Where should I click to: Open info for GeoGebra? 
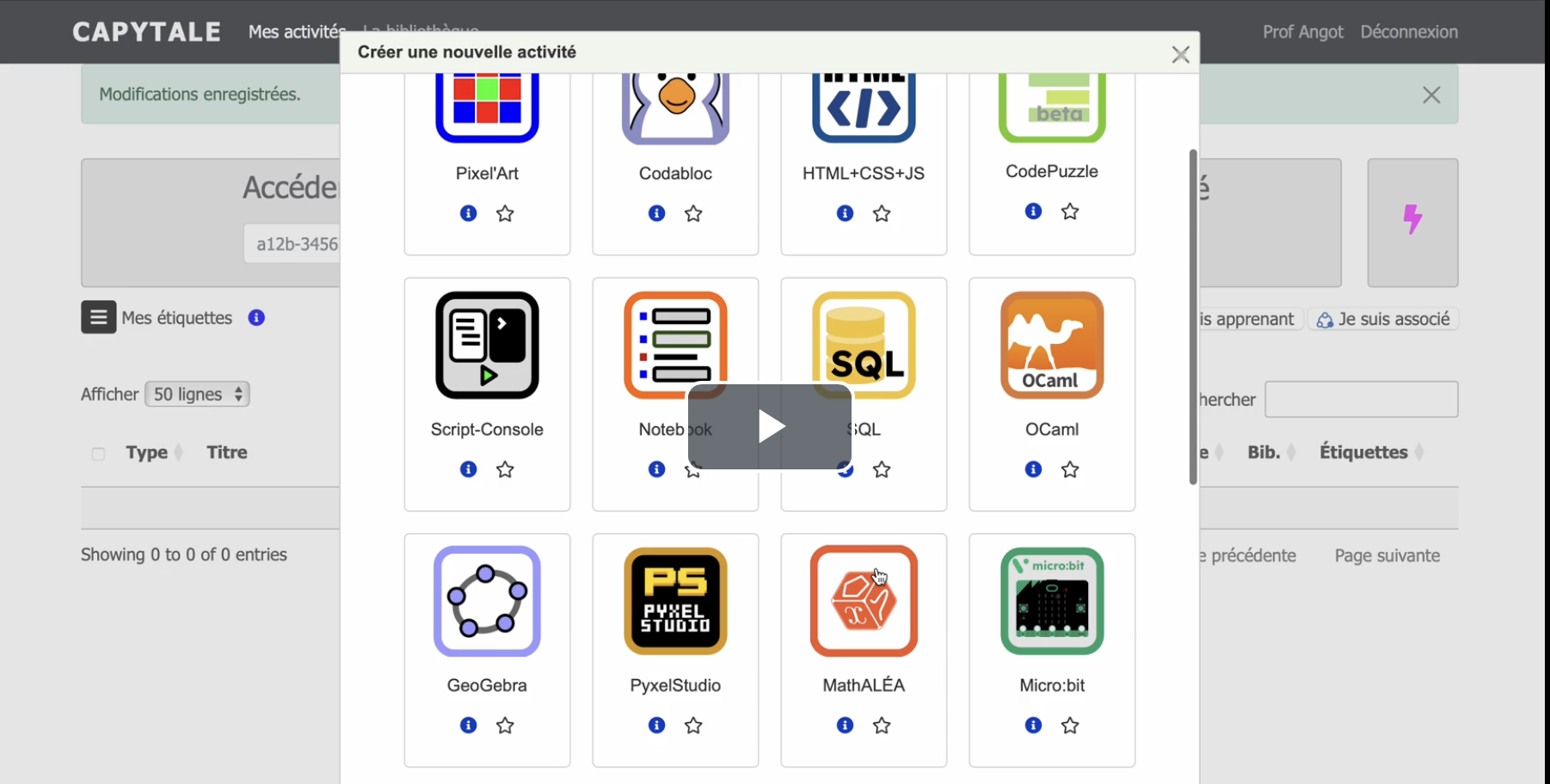point(468,726)
